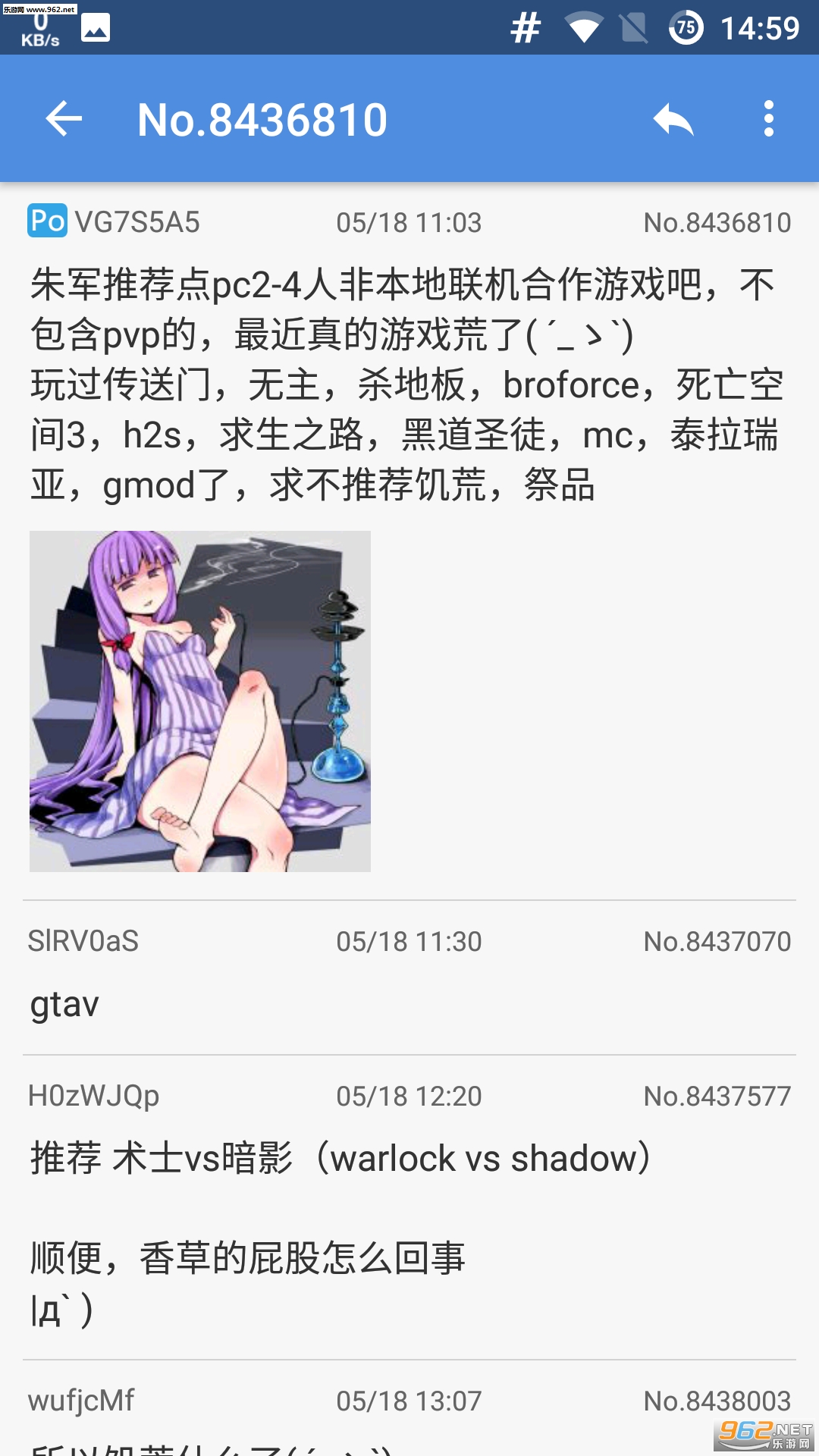Select the gtav reply by SIRV0aS
This screenshot has width=819, height=1456.
point(409,978)
